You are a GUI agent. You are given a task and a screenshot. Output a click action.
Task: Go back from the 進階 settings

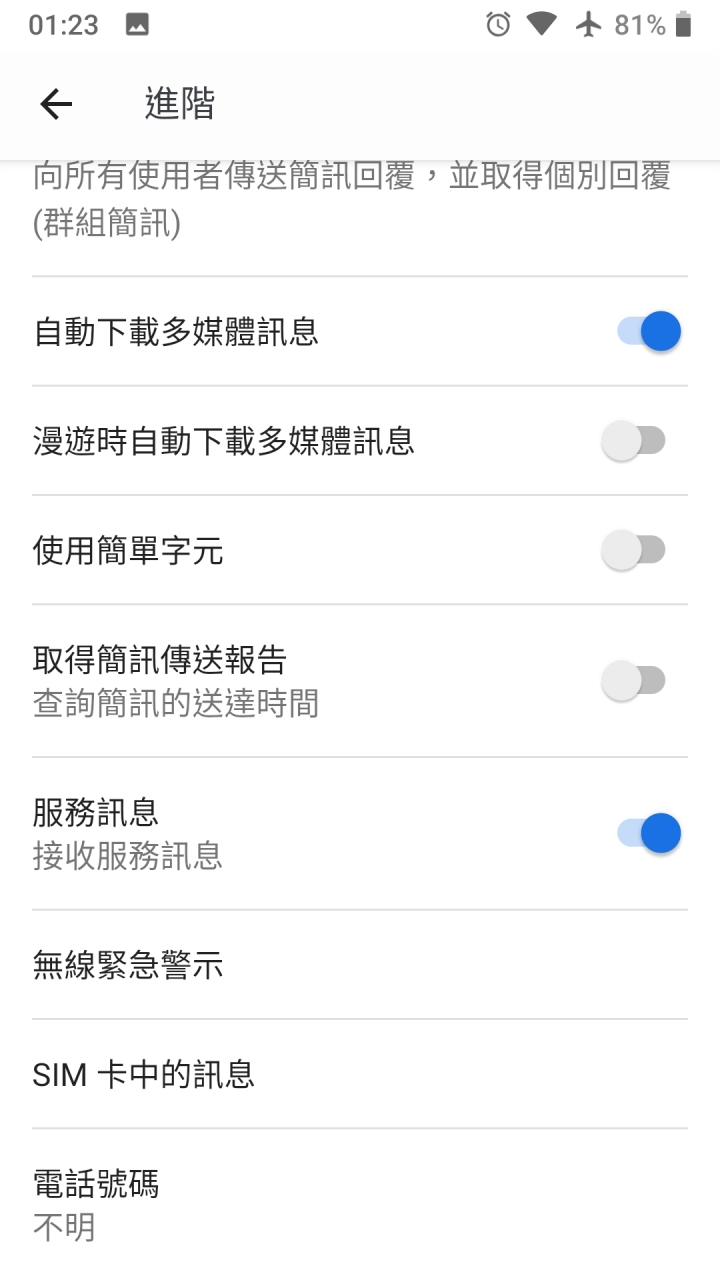click(56, 104)
